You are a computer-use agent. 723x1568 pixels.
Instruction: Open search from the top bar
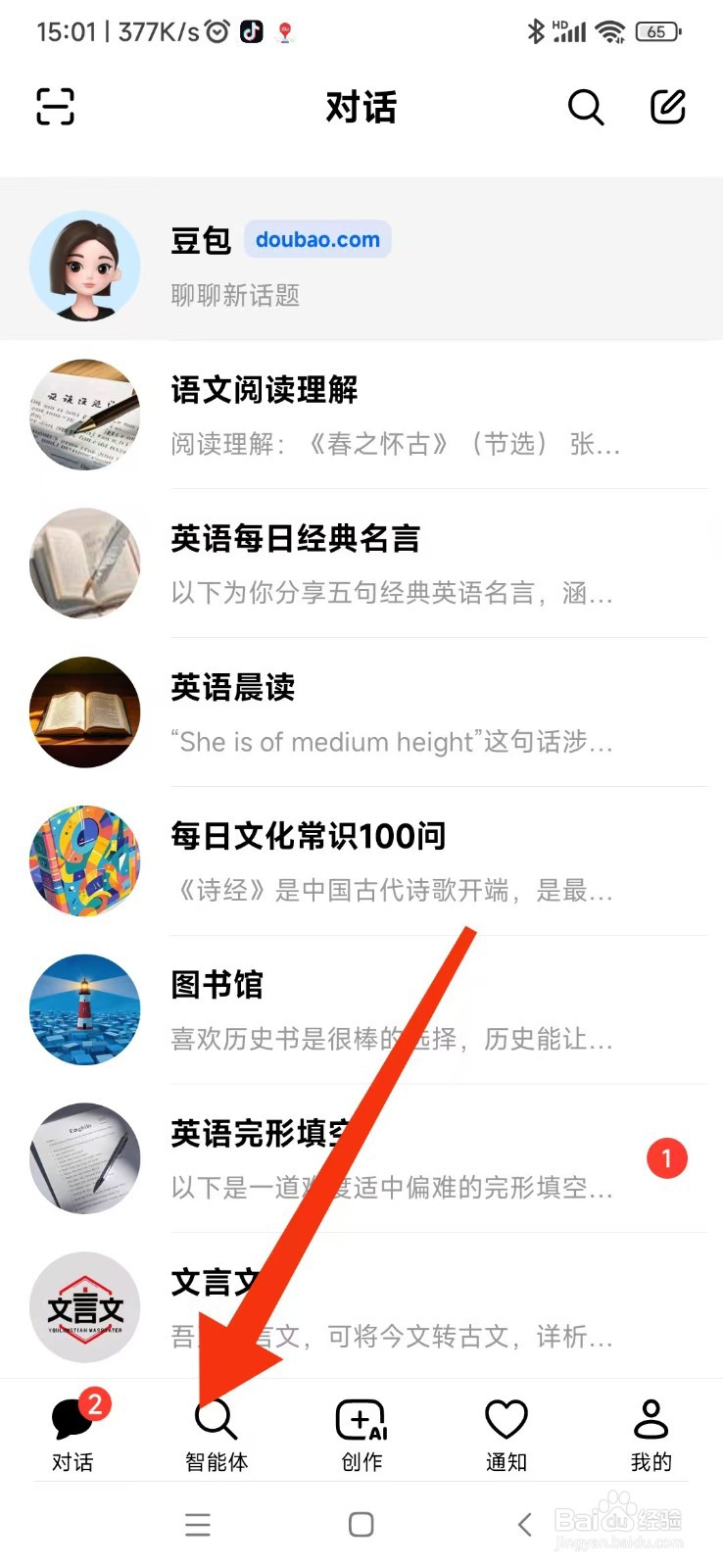pyautogui.click(x=586, y=109)
